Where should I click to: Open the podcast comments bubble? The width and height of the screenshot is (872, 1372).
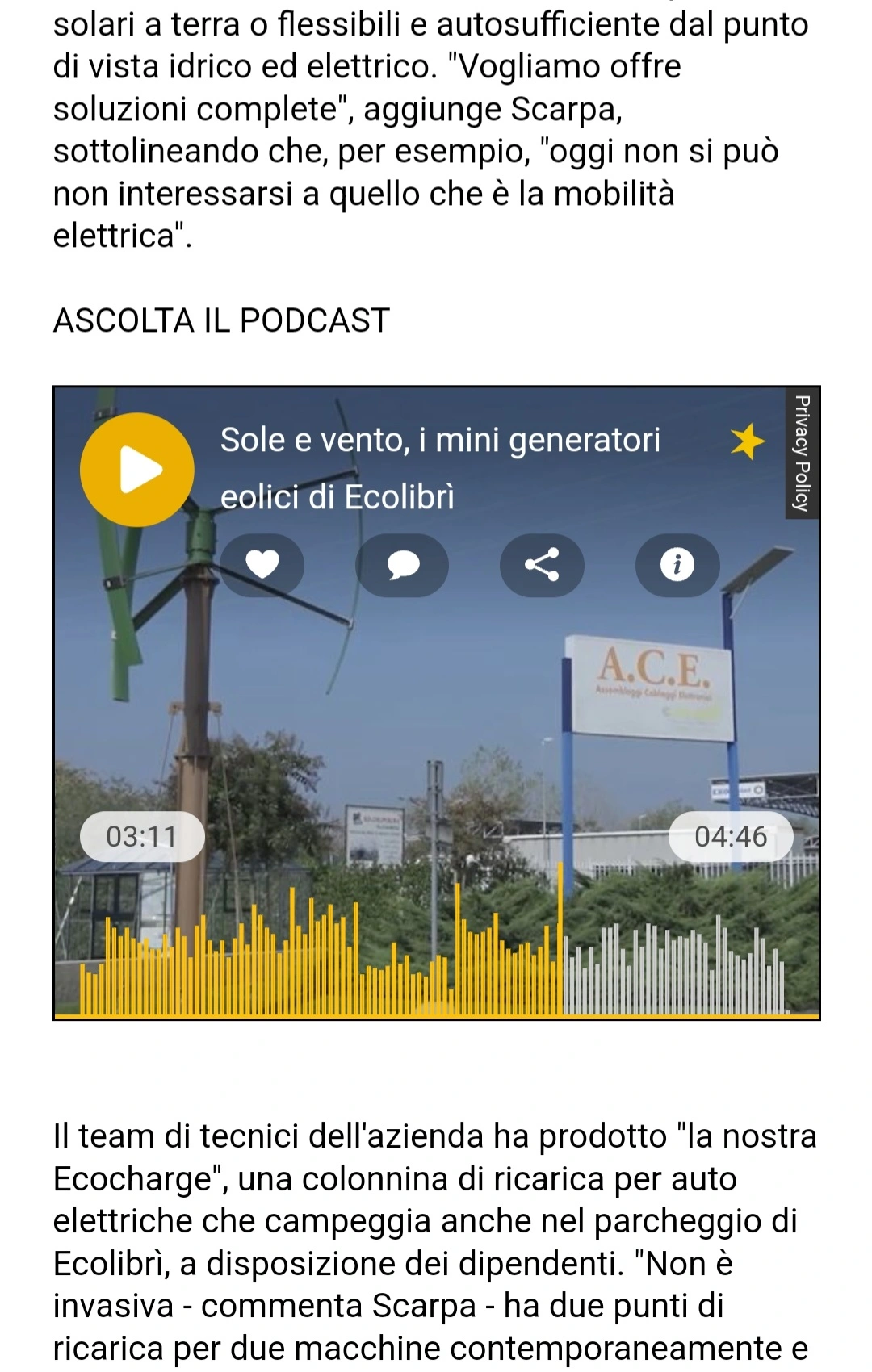click(x=402, y=564)
